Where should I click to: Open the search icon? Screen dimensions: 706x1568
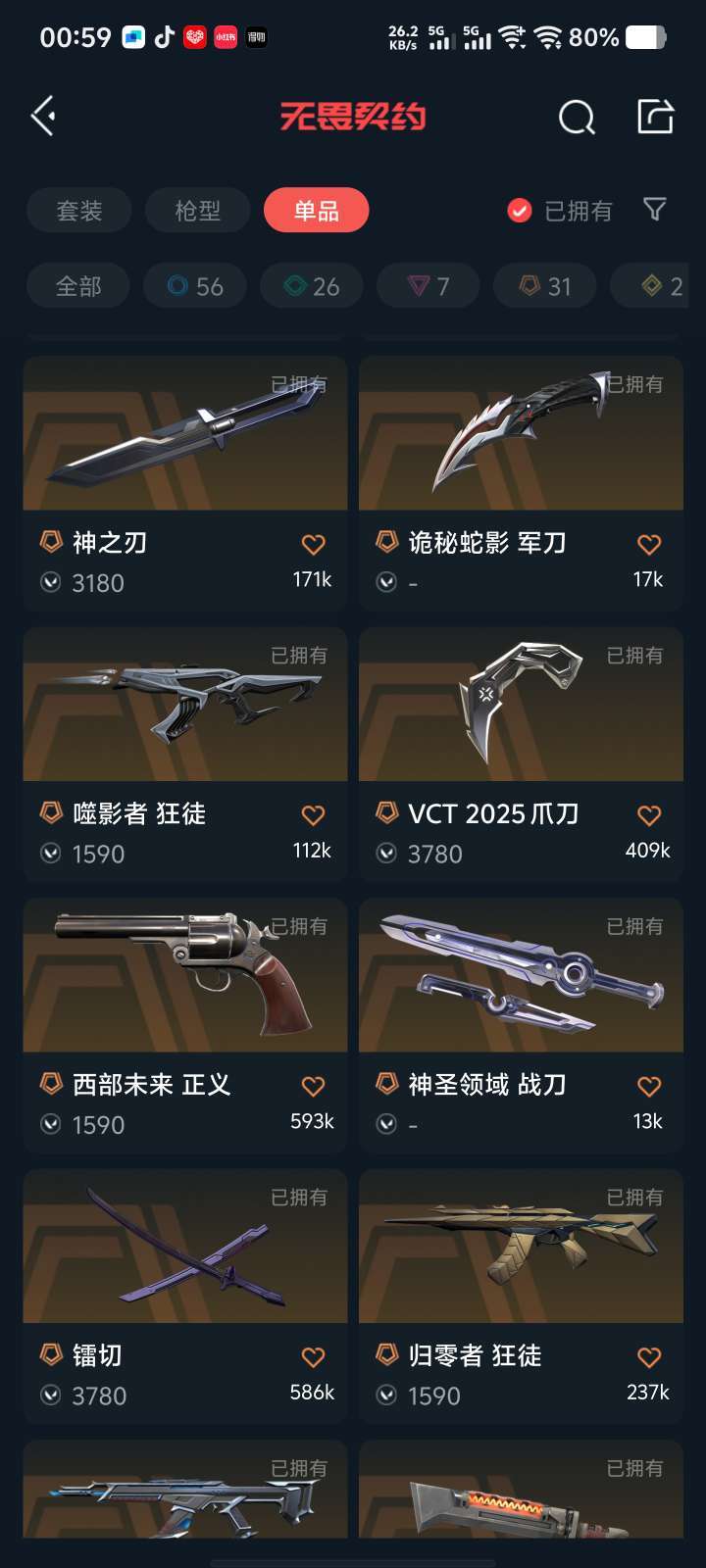pos(577,118)
